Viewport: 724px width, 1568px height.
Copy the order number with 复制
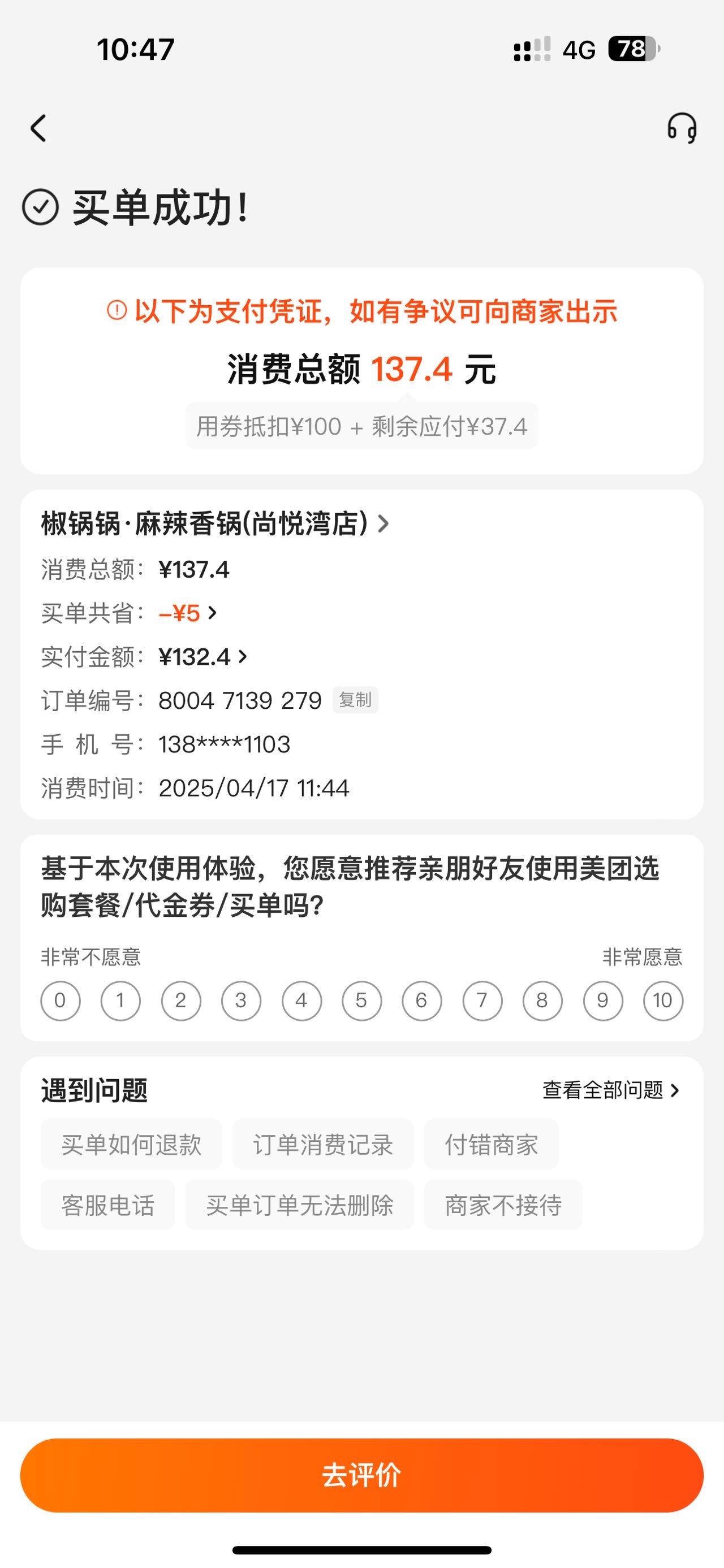tap(355, 700)
